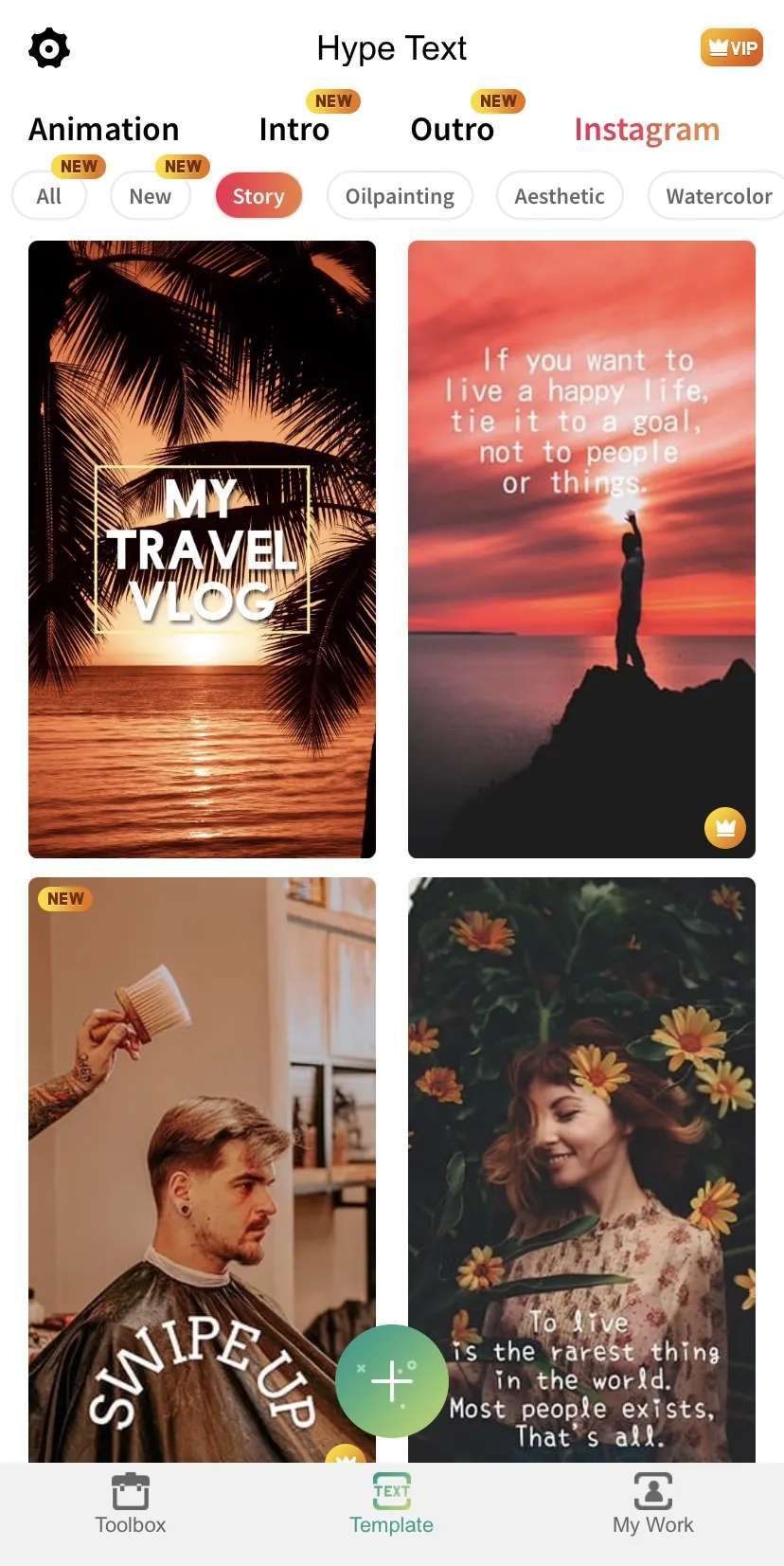Filter by Aesthetic chip
This screenshot has height=1566, width=784.
pos(559,196)
